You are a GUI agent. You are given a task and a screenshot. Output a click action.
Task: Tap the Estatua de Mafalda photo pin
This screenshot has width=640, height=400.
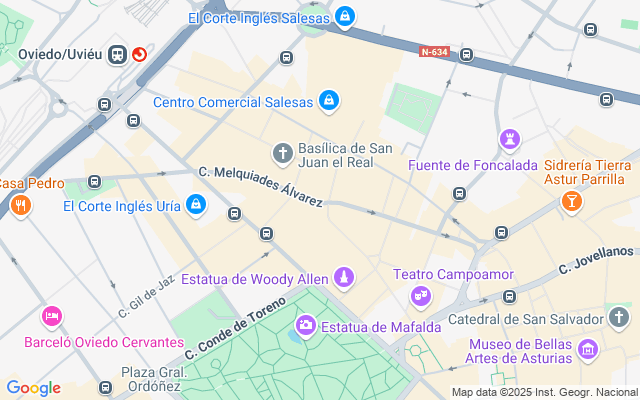click(x=305, y=326)
